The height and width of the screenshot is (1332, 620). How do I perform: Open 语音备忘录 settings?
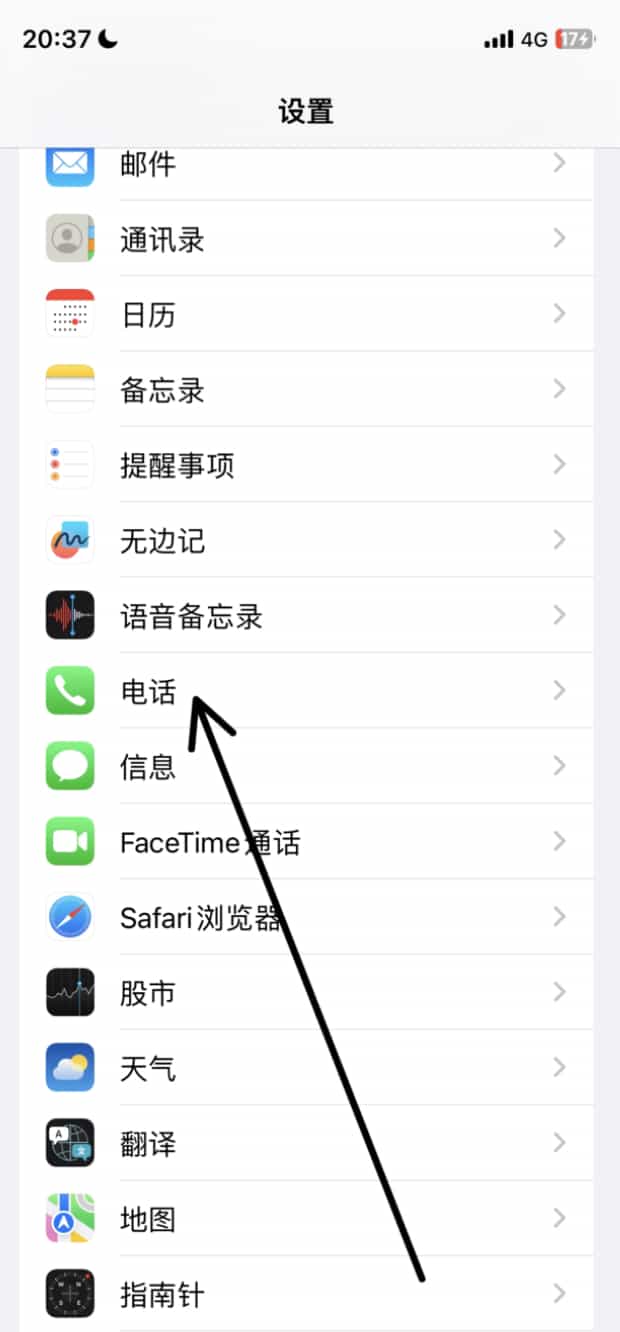pyautogui.click(x=306, y=615)
